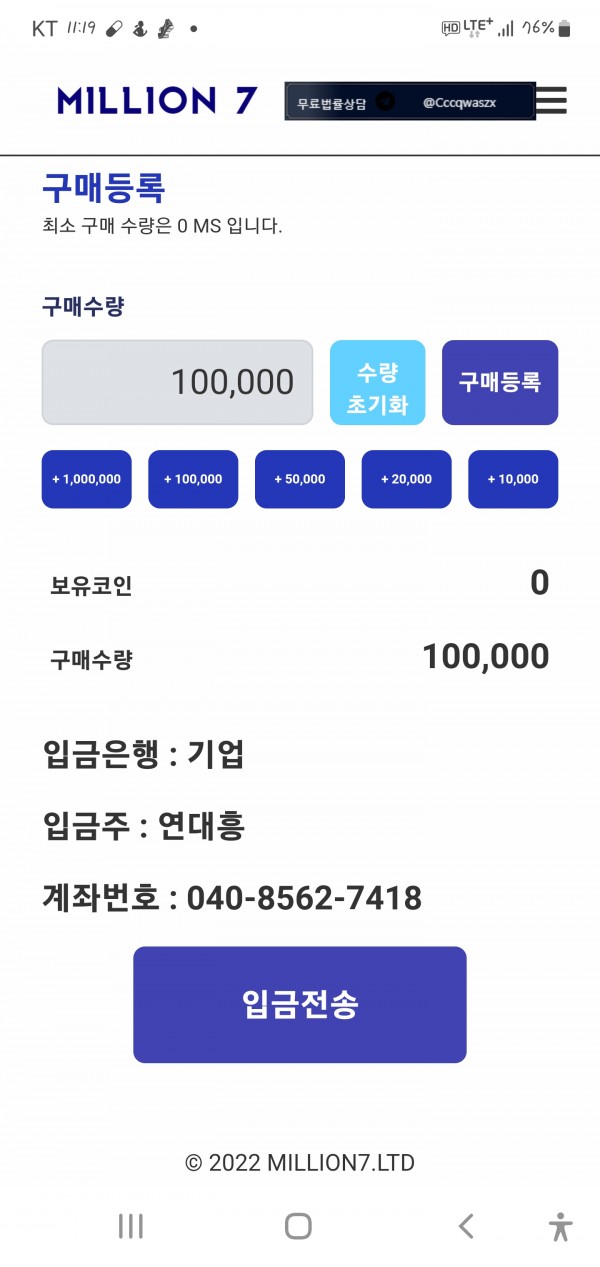
Task: Return to the home screen
Action: pos(298,1226)
